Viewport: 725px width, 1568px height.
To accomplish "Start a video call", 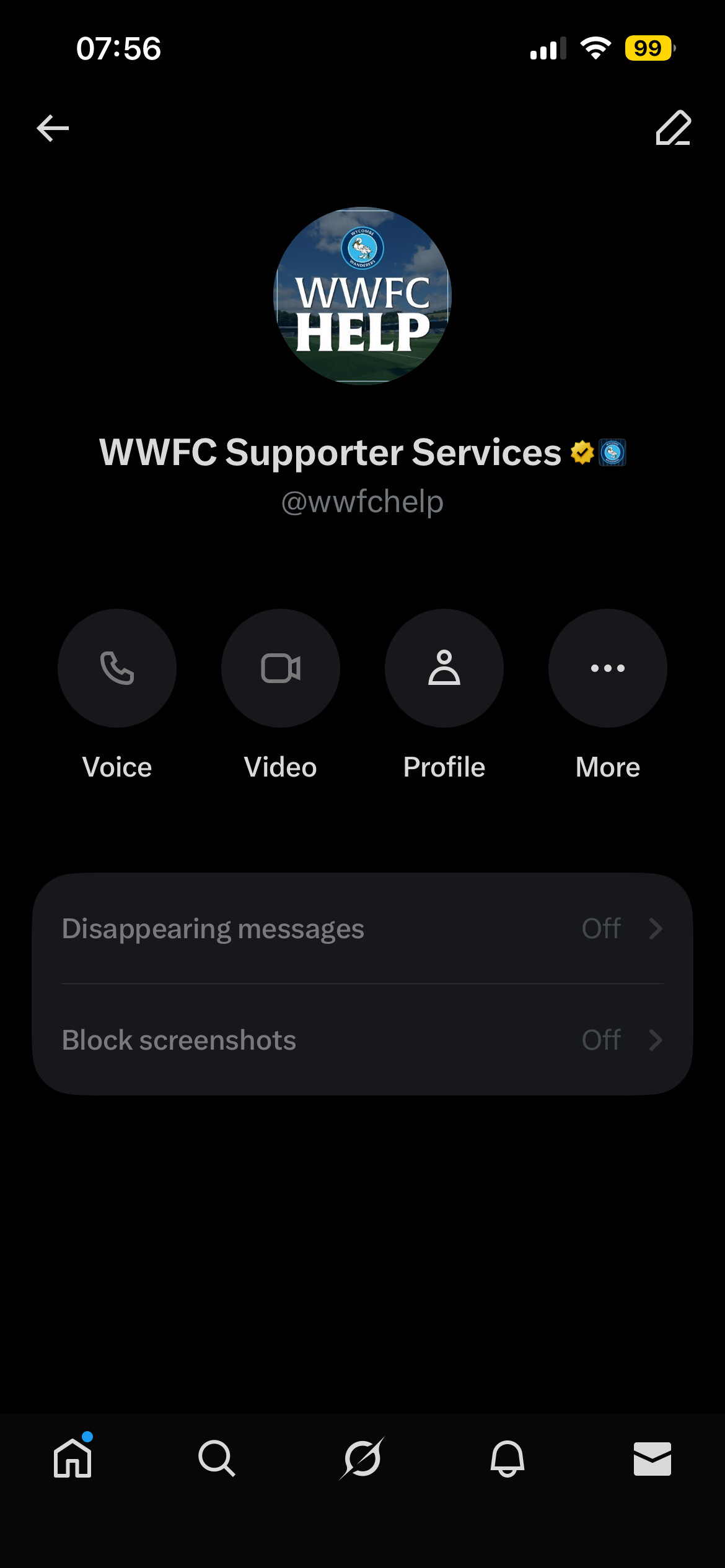I will [x=281, y=668].
